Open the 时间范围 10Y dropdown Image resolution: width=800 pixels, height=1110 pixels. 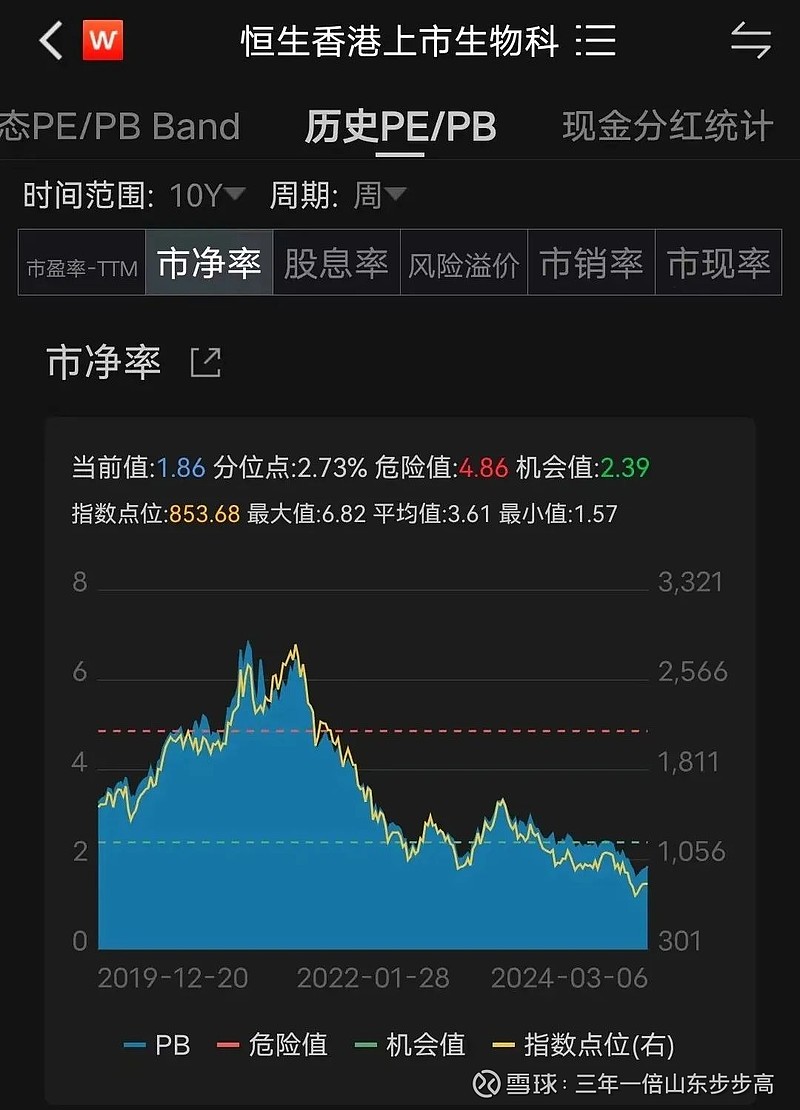(207, 195)
